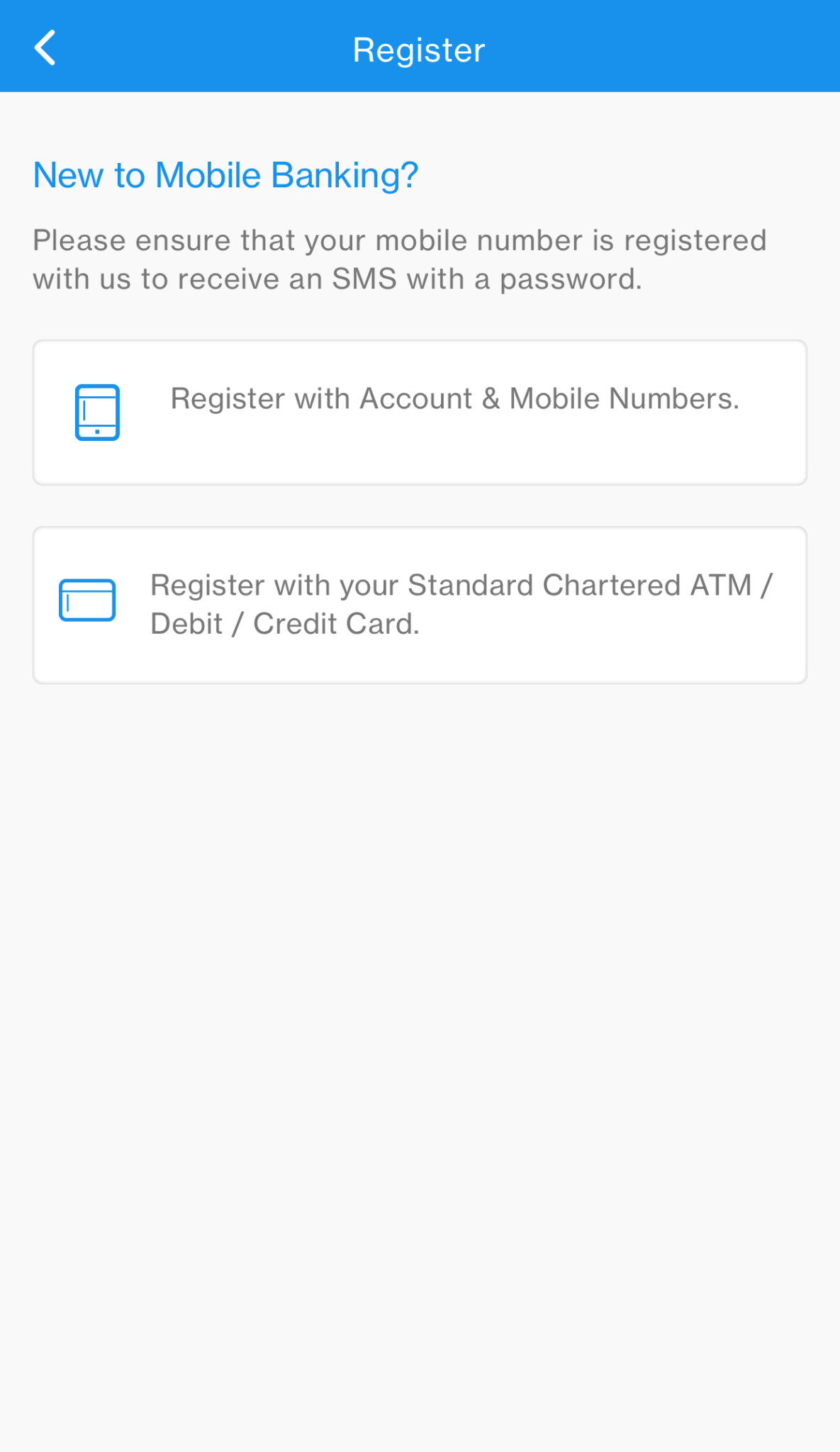840x1452 pixels.
Task: Tap the gray background below options
Action: (420, 993)
